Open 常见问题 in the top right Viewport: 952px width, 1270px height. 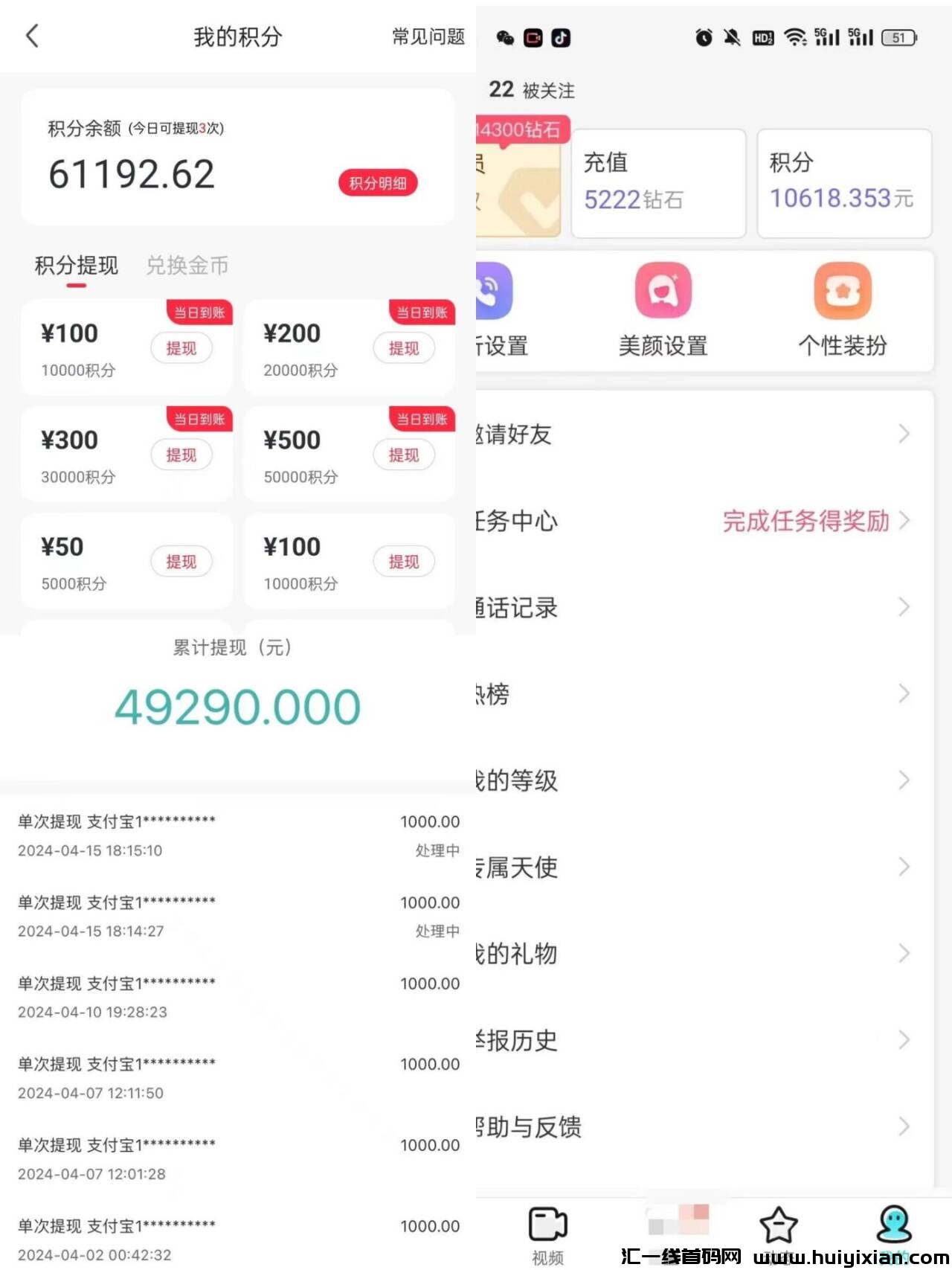tap(428, 35)
